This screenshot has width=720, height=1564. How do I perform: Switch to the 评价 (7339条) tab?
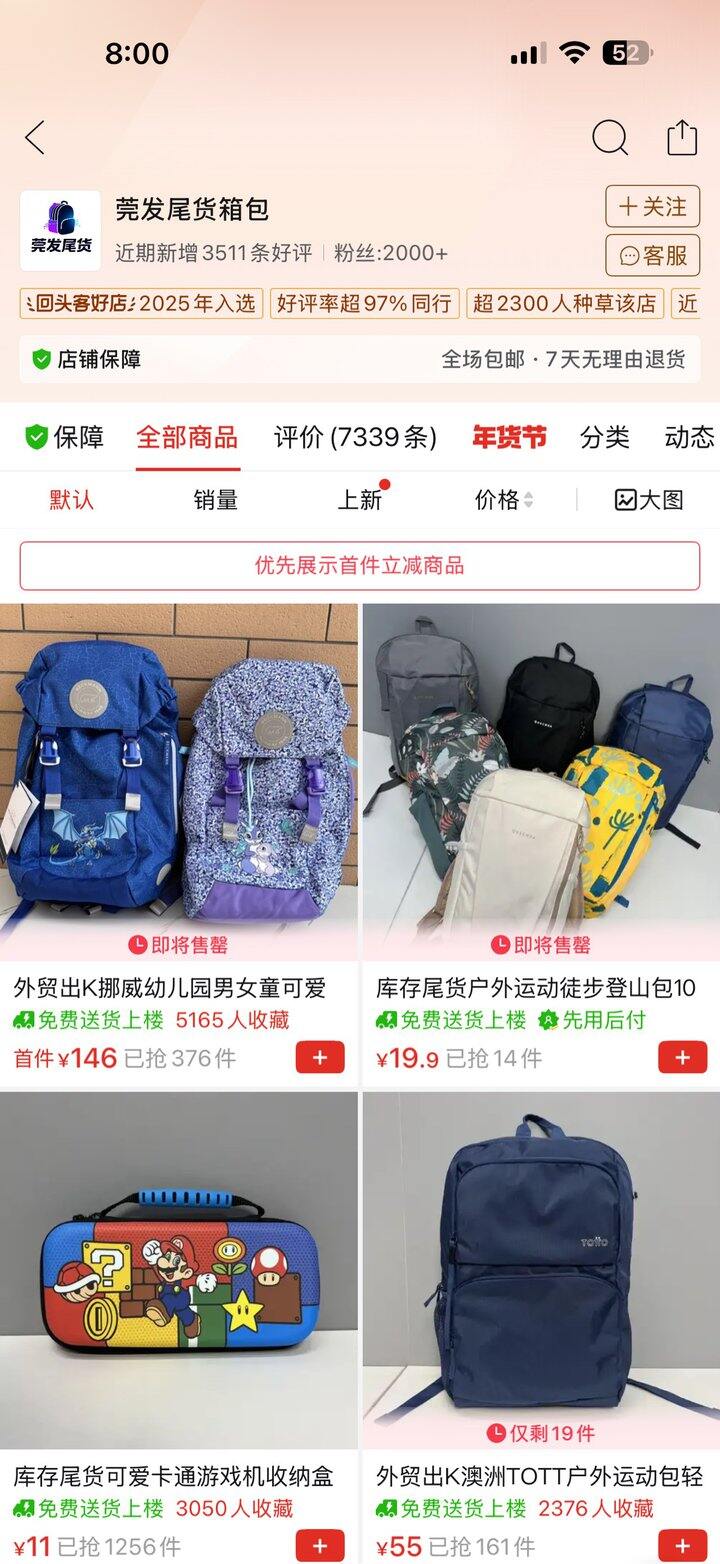pos(355,437)
